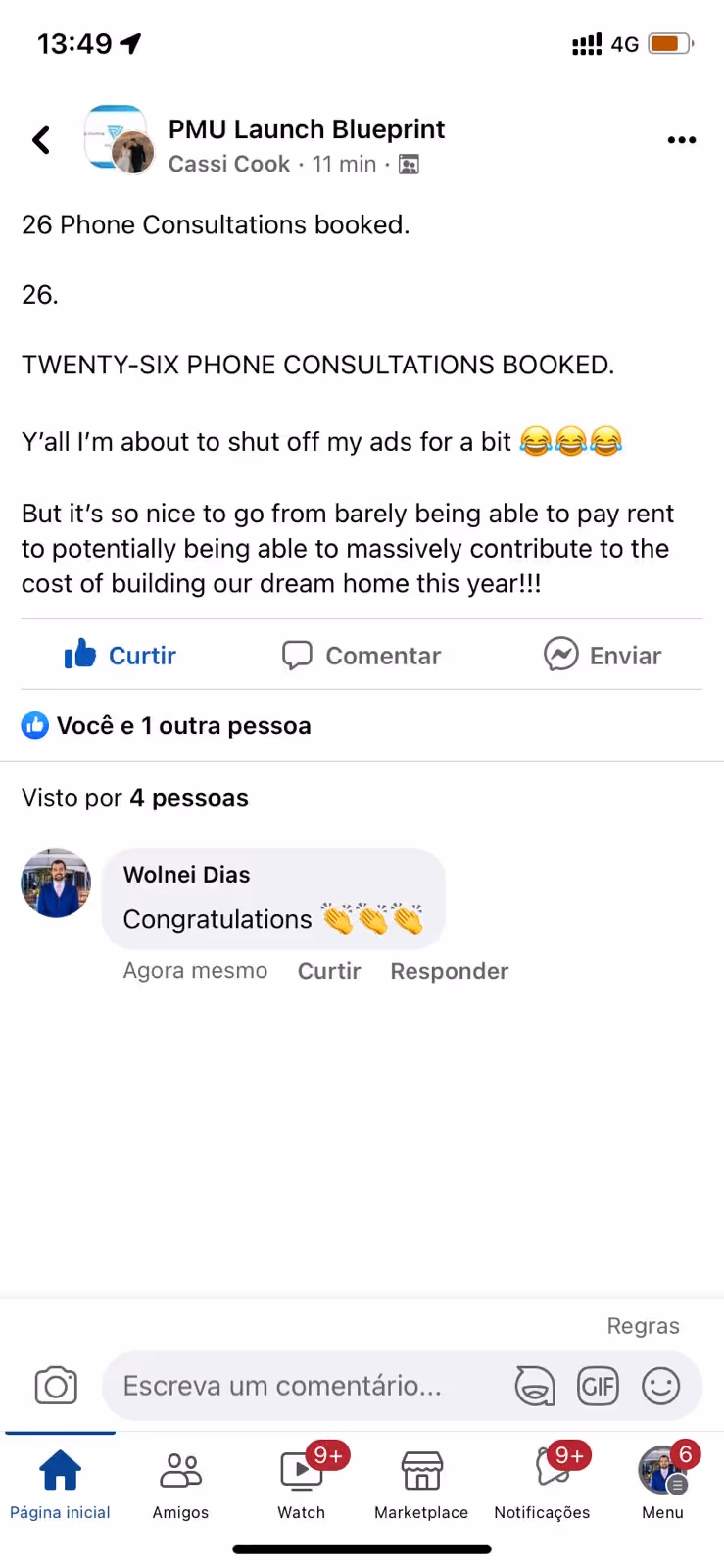724x1568 pixels.
Task: Switch to the Watch tab
Action: tap(301, 1485)
